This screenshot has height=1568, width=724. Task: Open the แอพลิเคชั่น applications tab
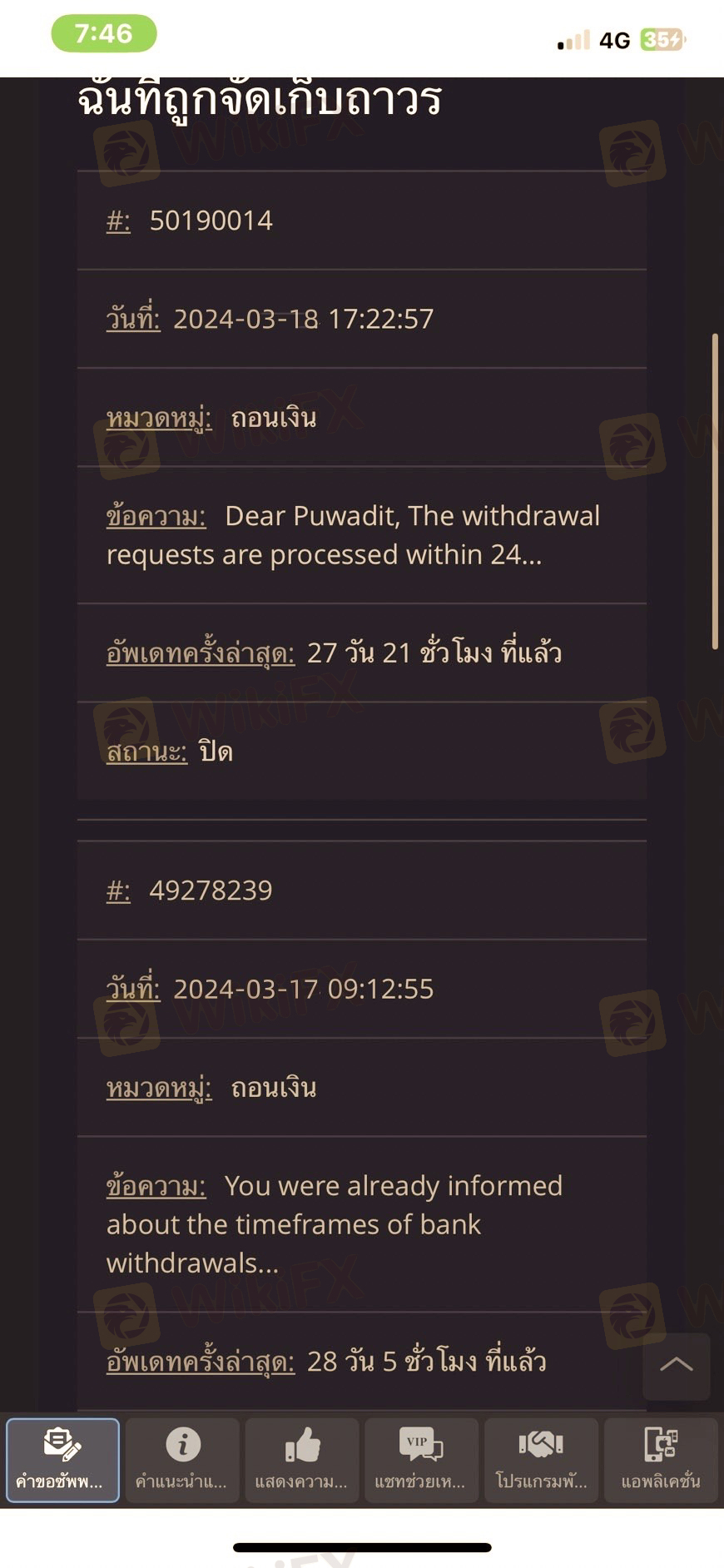(661, 1460)
